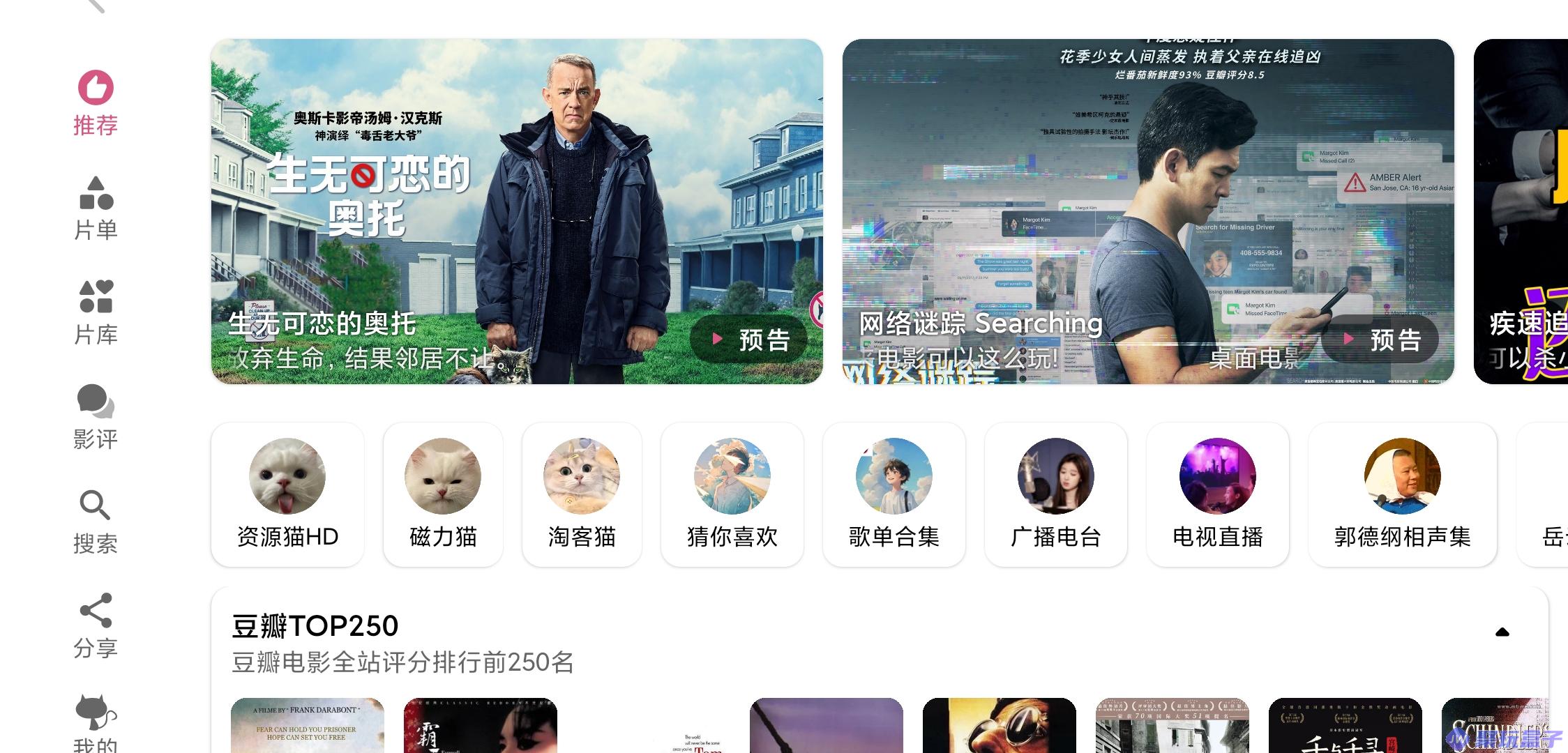Viewport: 1568px width, 753px height.
Task: Open 广播电台 radio
Action: click(1055, 494)
